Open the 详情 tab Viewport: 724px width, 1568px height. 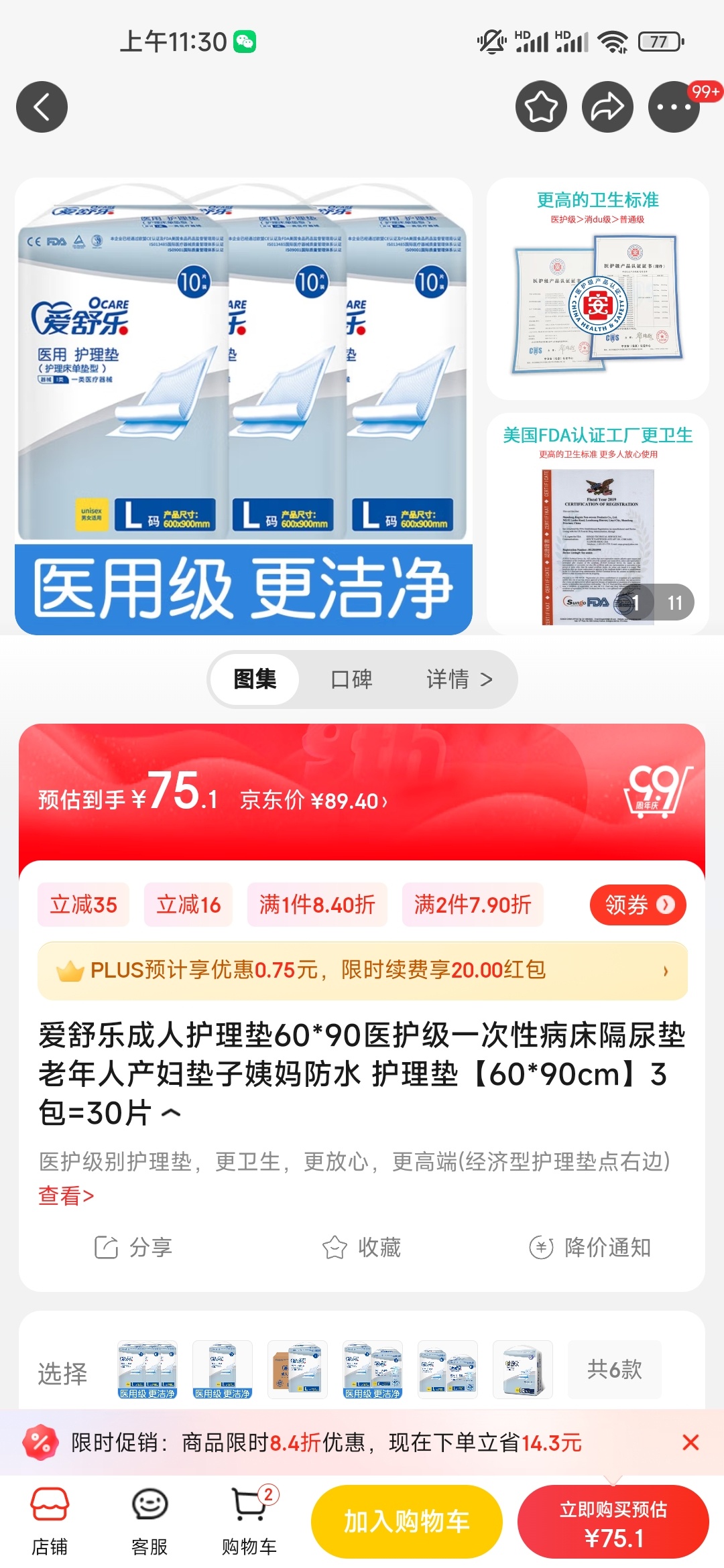tap(459, 679)
